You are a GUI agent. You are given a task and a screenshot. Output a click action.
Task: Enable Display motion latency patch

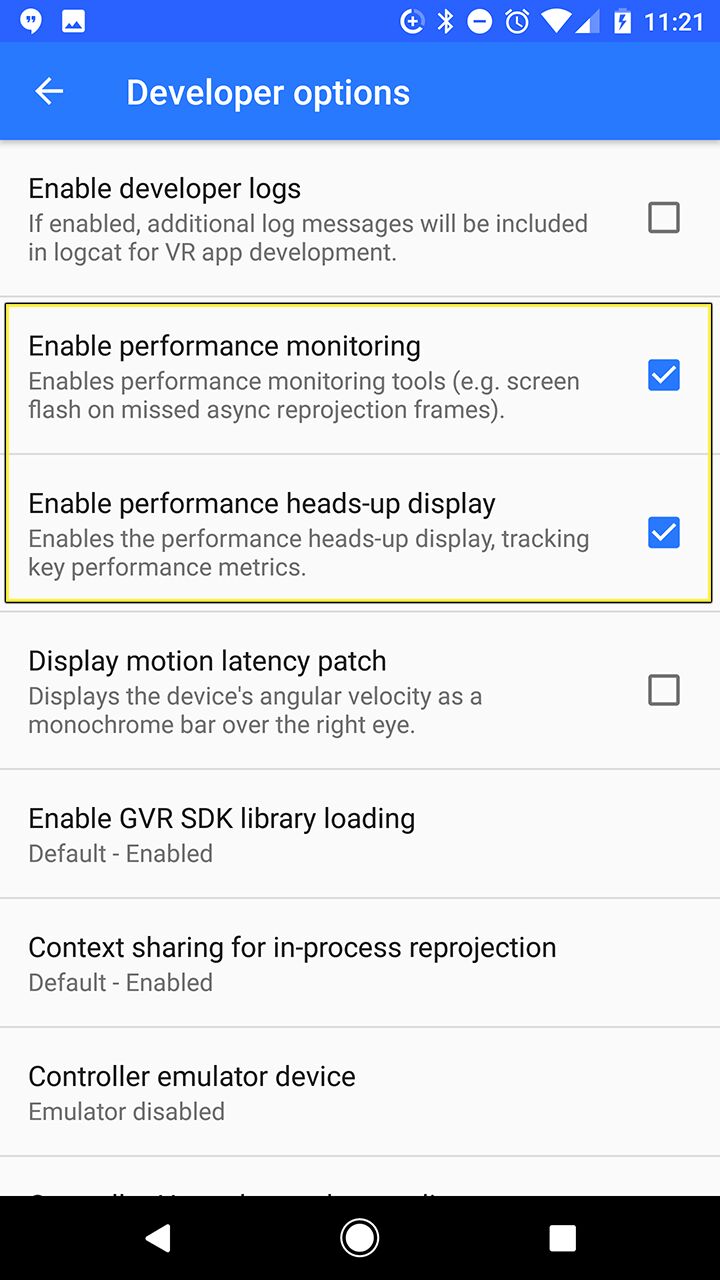pyautogui.click(x=664, y=690)
